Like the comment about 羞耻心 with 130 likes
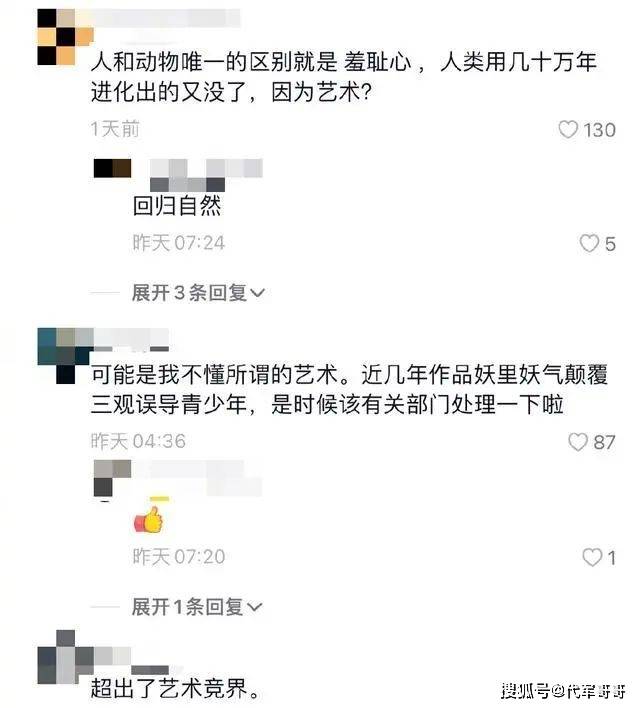The width and height of the screenshot is (640, 708). pyautogui.click(x=568, y=129)
